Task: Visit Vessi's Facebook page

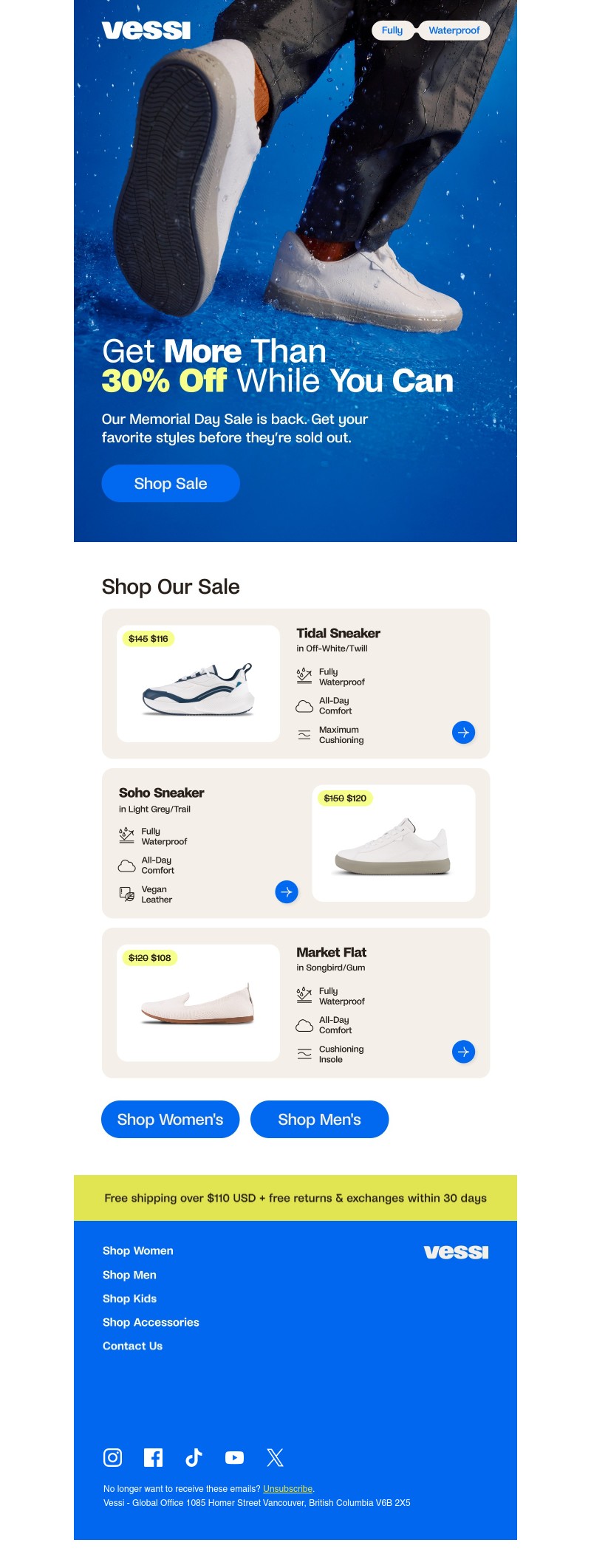Action: pos(153,1457)
